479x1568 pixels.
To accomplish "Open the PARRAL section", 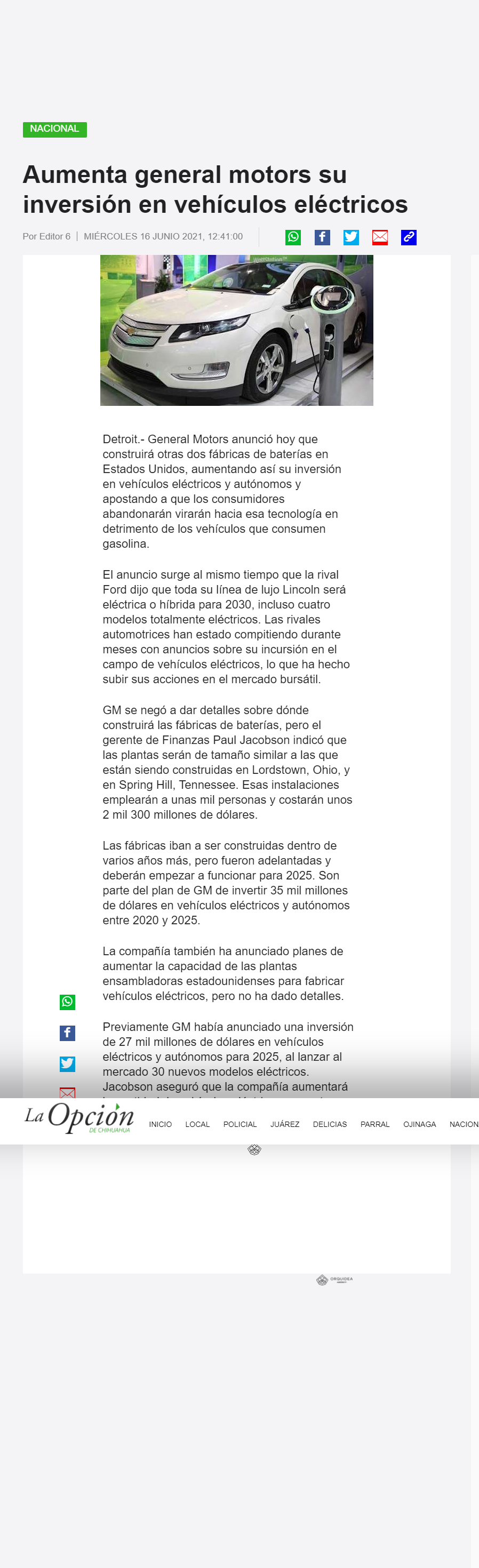I will click(375, 1124).
